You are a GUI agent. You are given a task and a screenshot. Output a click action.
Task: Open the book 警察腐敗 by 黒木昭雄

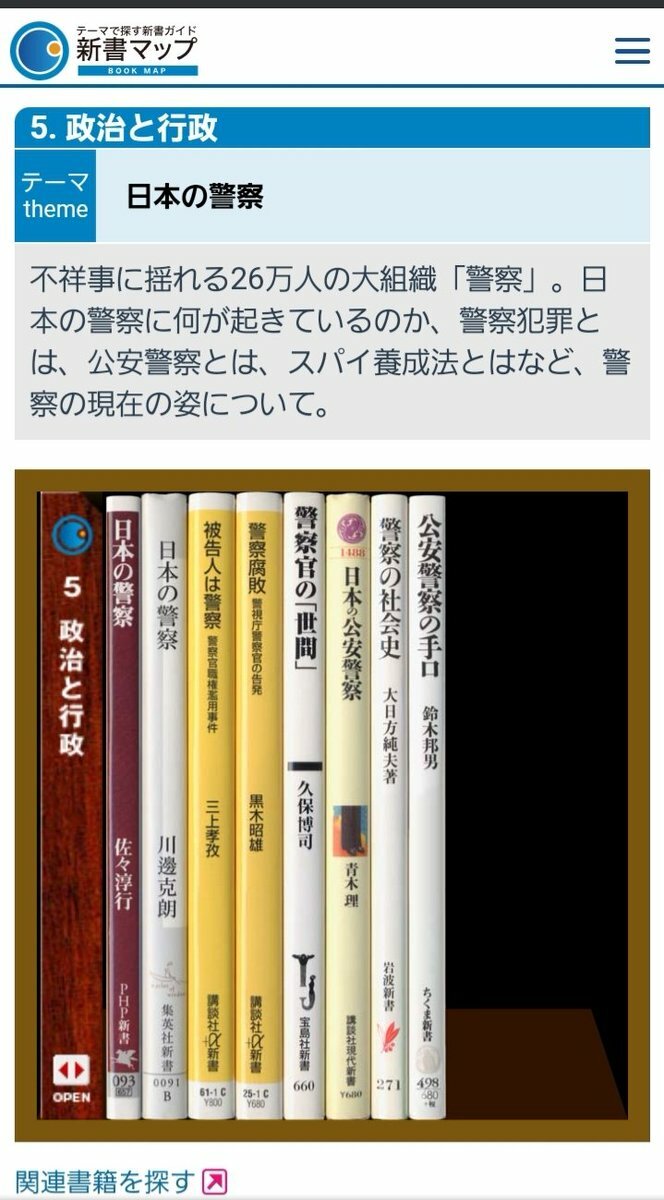259,806
